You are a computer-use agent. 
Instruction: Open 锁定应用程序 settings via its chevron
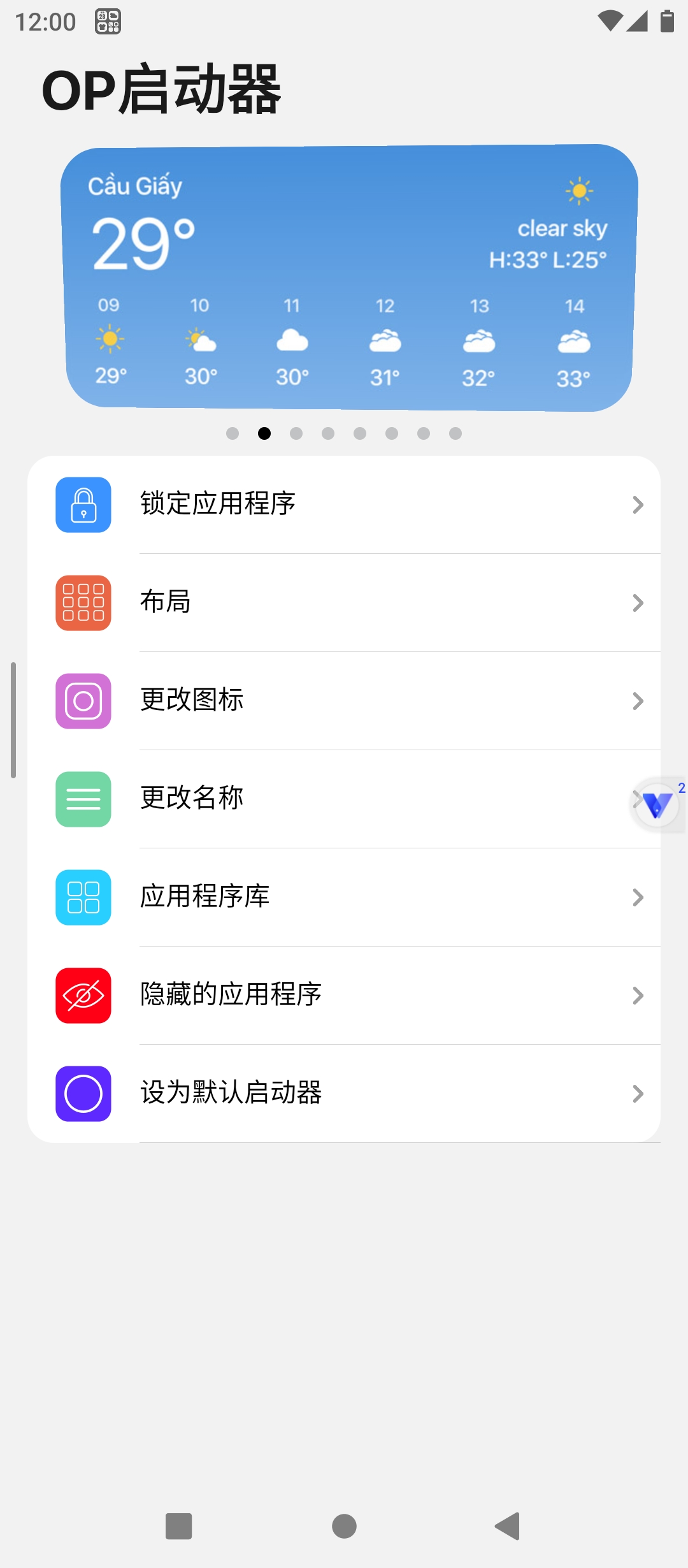coord(639,505)
